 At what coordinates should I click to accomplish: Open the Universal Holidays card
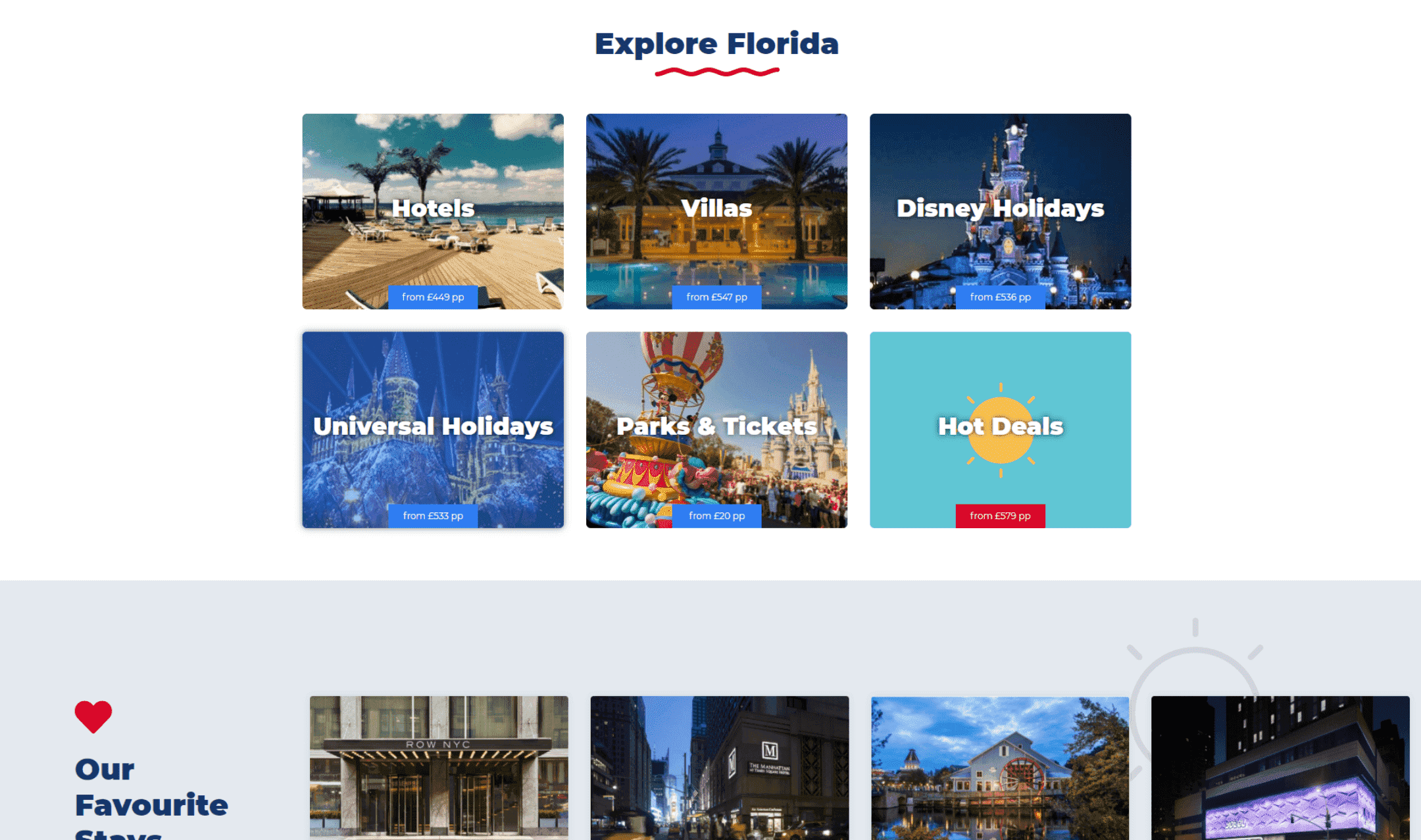[433, 429]
